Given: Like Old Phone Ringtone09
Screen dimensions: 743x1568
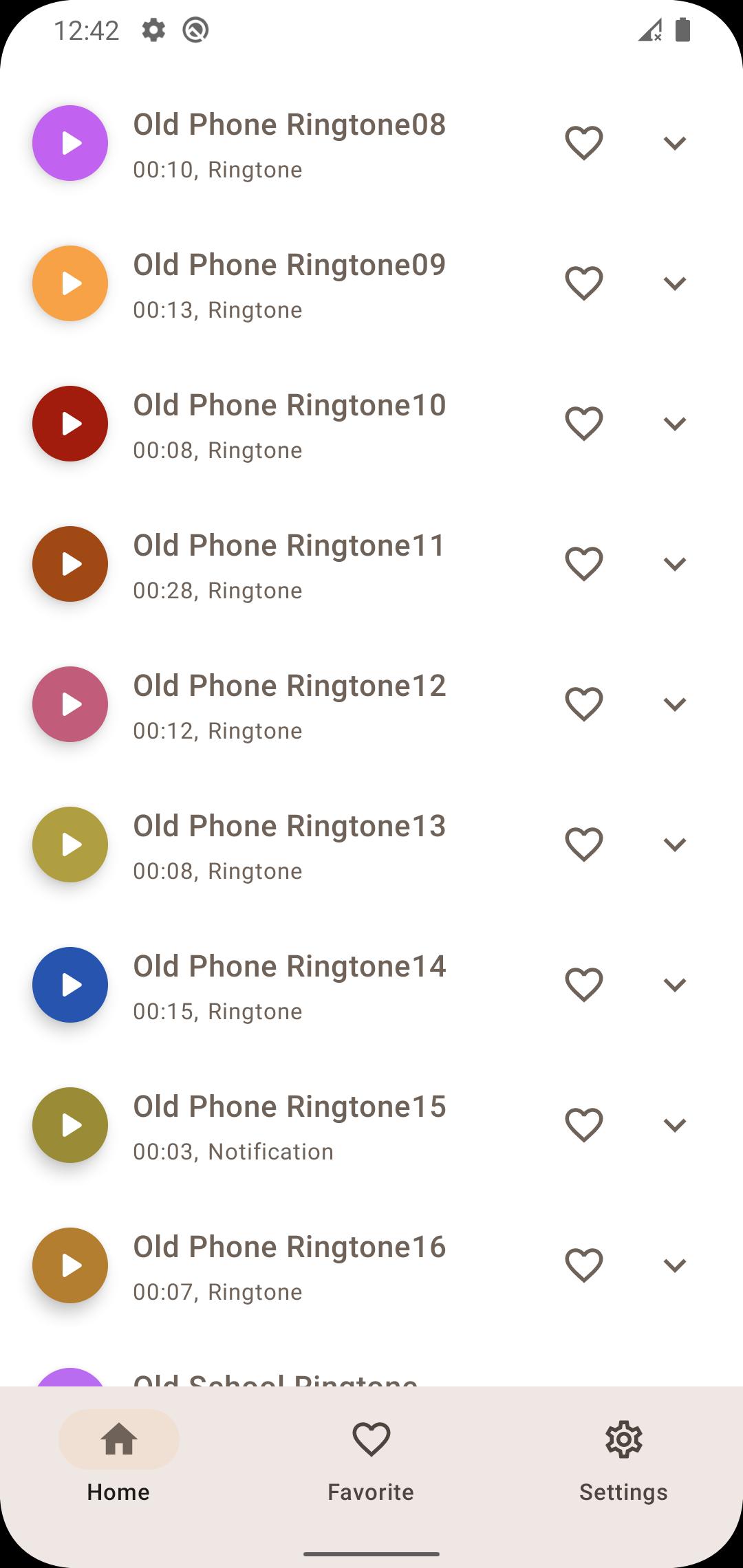Looking at the screenshot, I should click(584, 283).
